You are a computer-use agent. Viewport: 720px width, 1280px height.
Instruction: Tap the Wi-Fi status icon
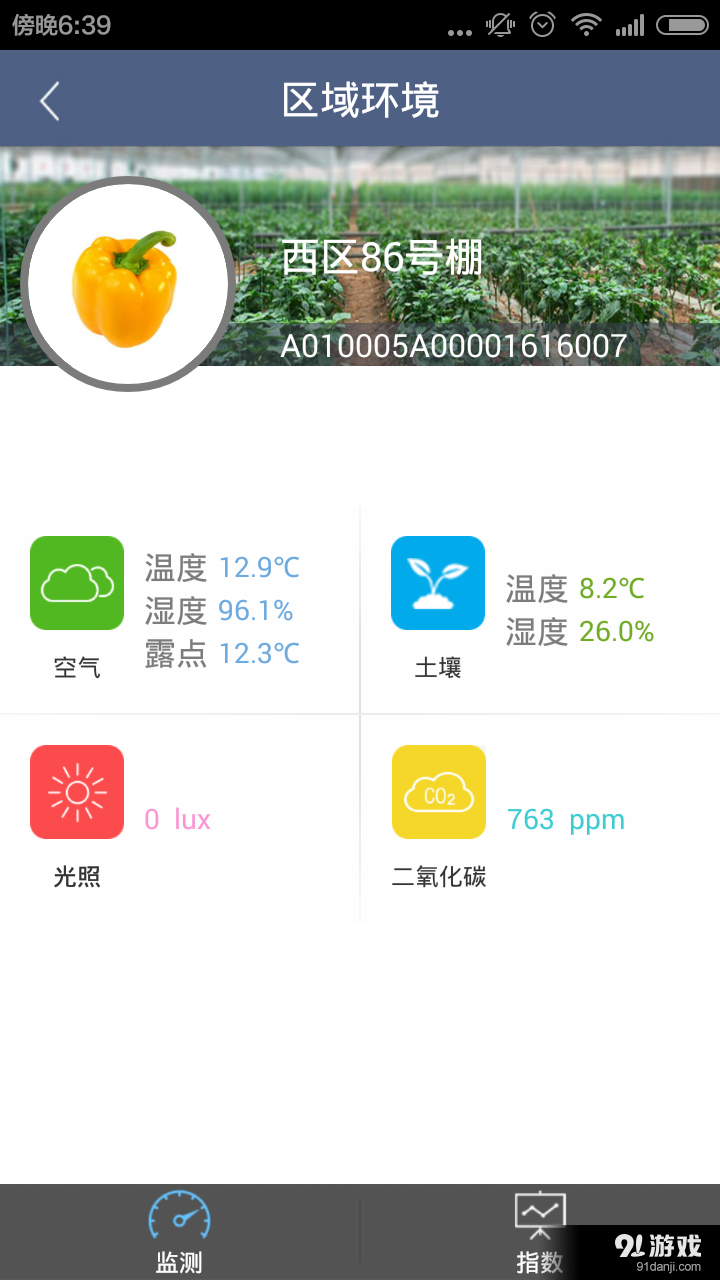tap(585, 25)
